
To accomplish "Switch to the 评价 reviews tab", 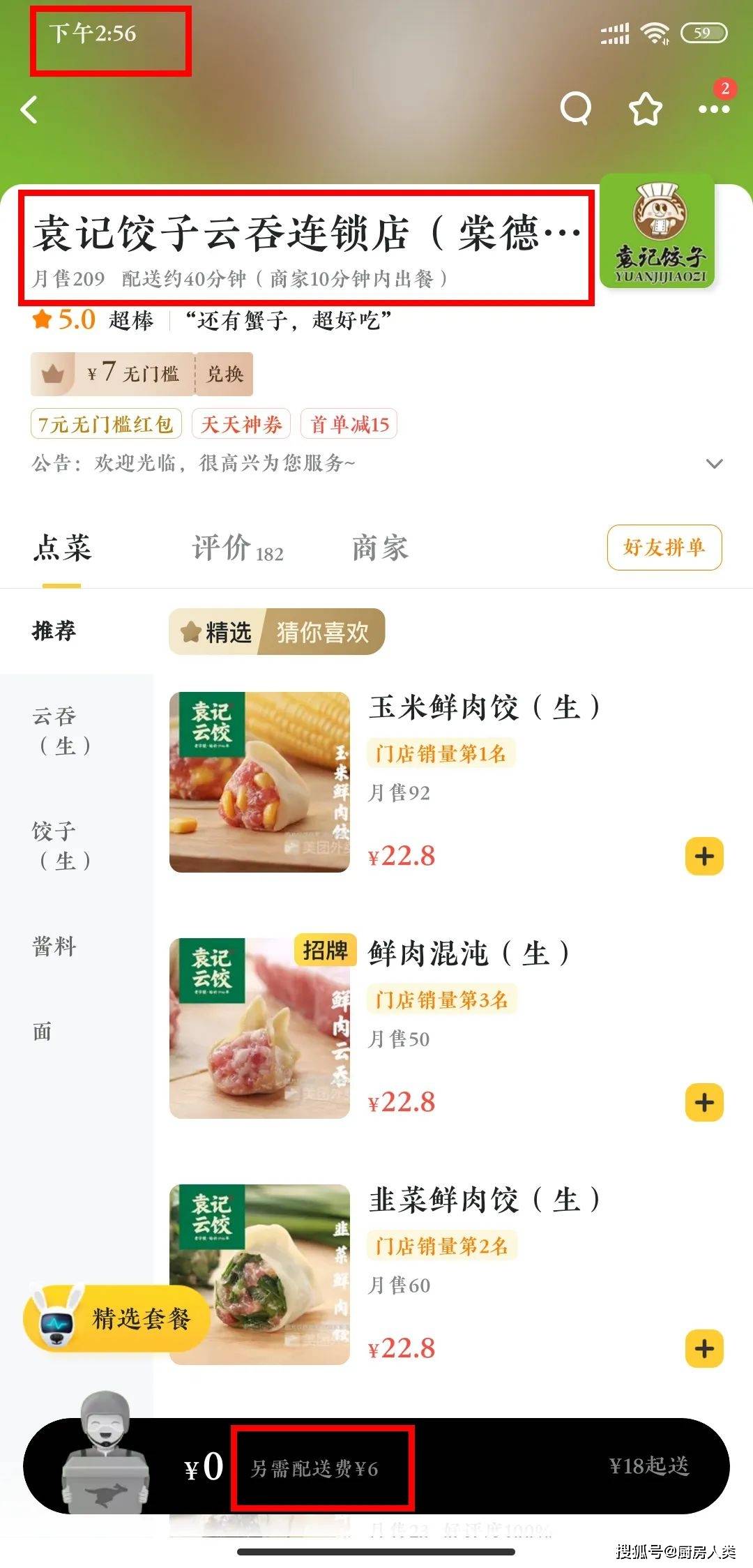I will 237,548.
